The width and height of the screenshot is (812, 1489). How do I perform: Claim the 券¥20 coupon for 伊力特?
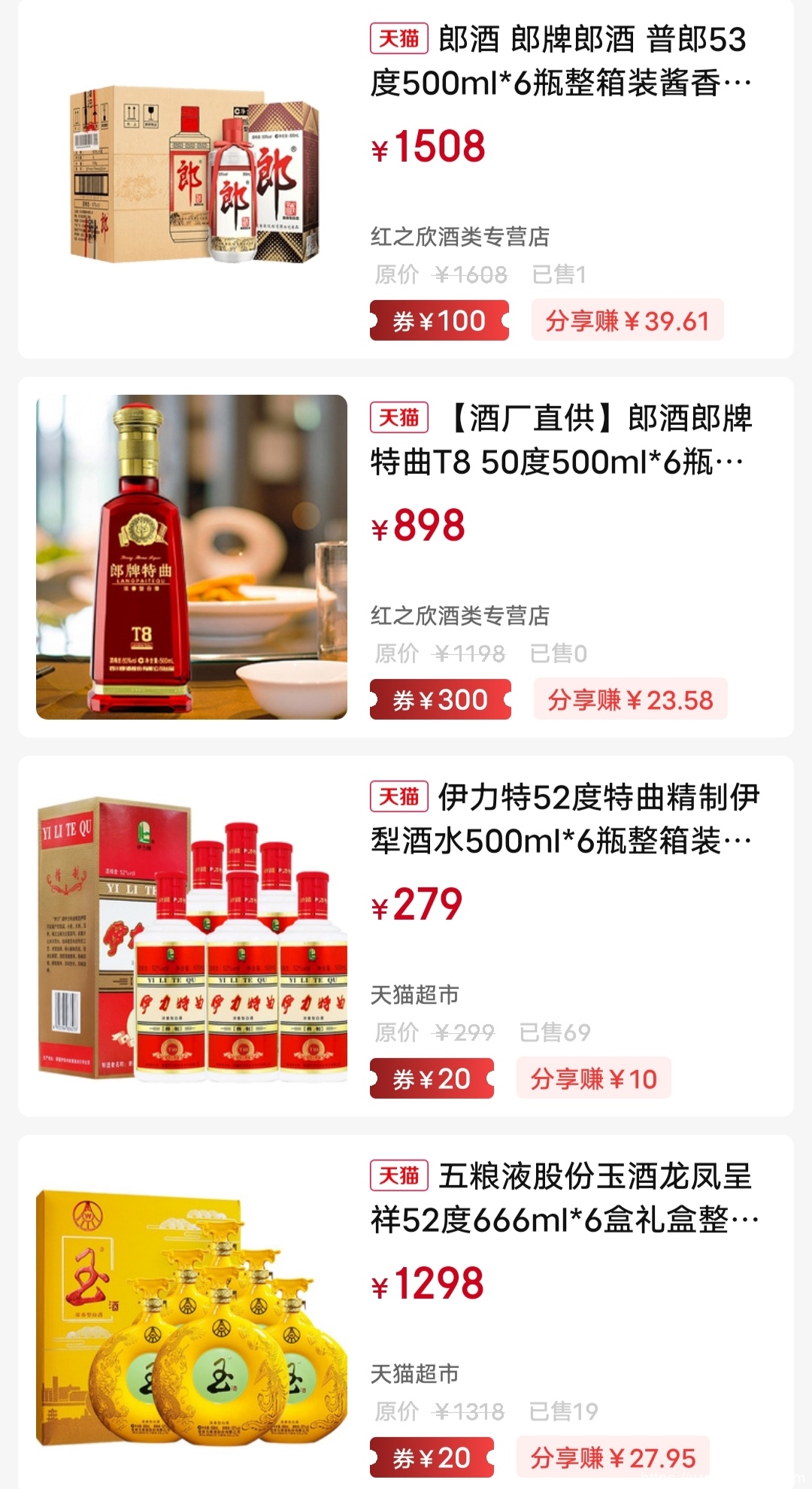pyautogui.click(x=432, y=1079)
